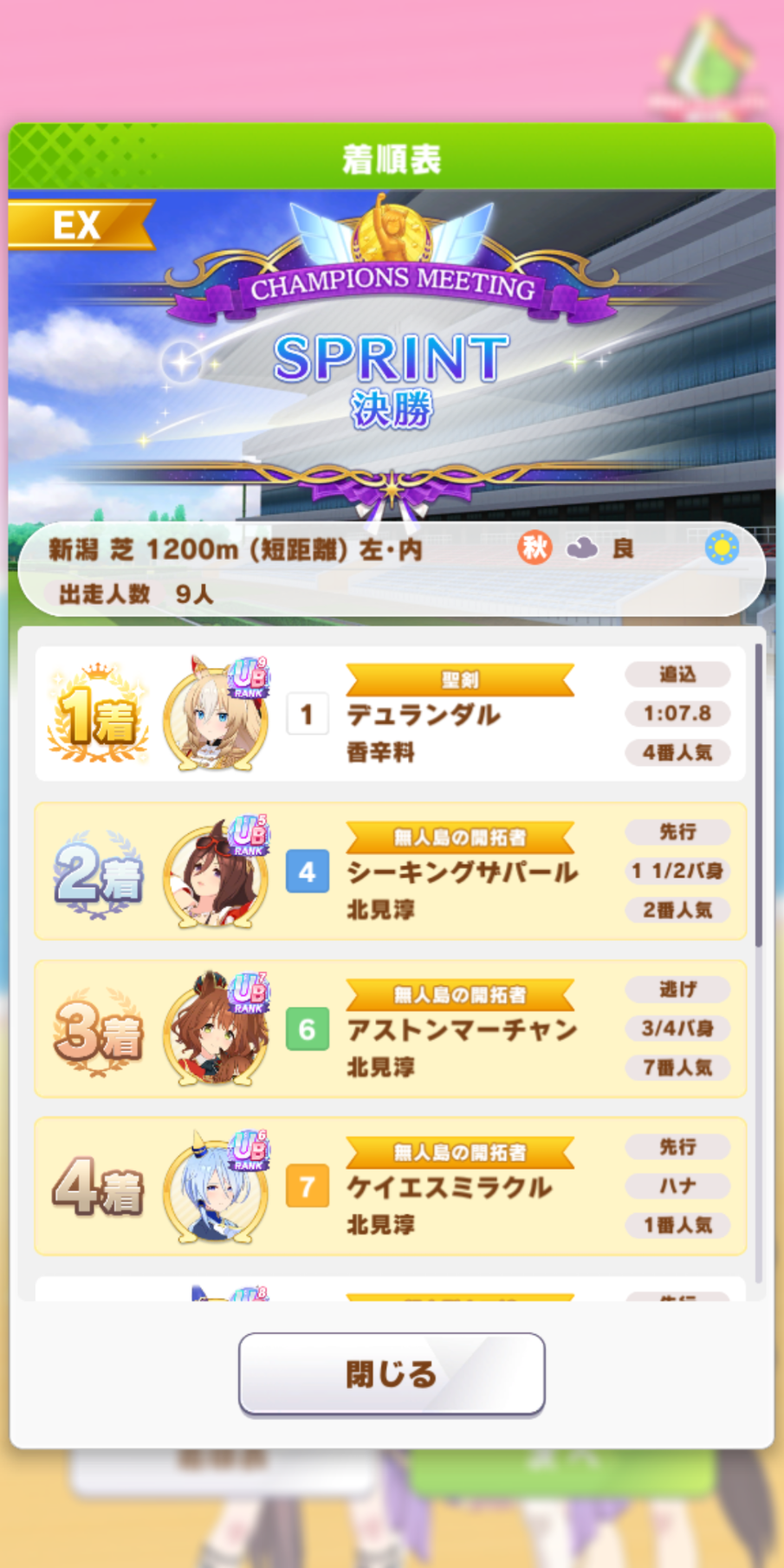Open the 2nd place シーキングザパール result row
This screenshot has height=1568, width=784.
[390, 871]
